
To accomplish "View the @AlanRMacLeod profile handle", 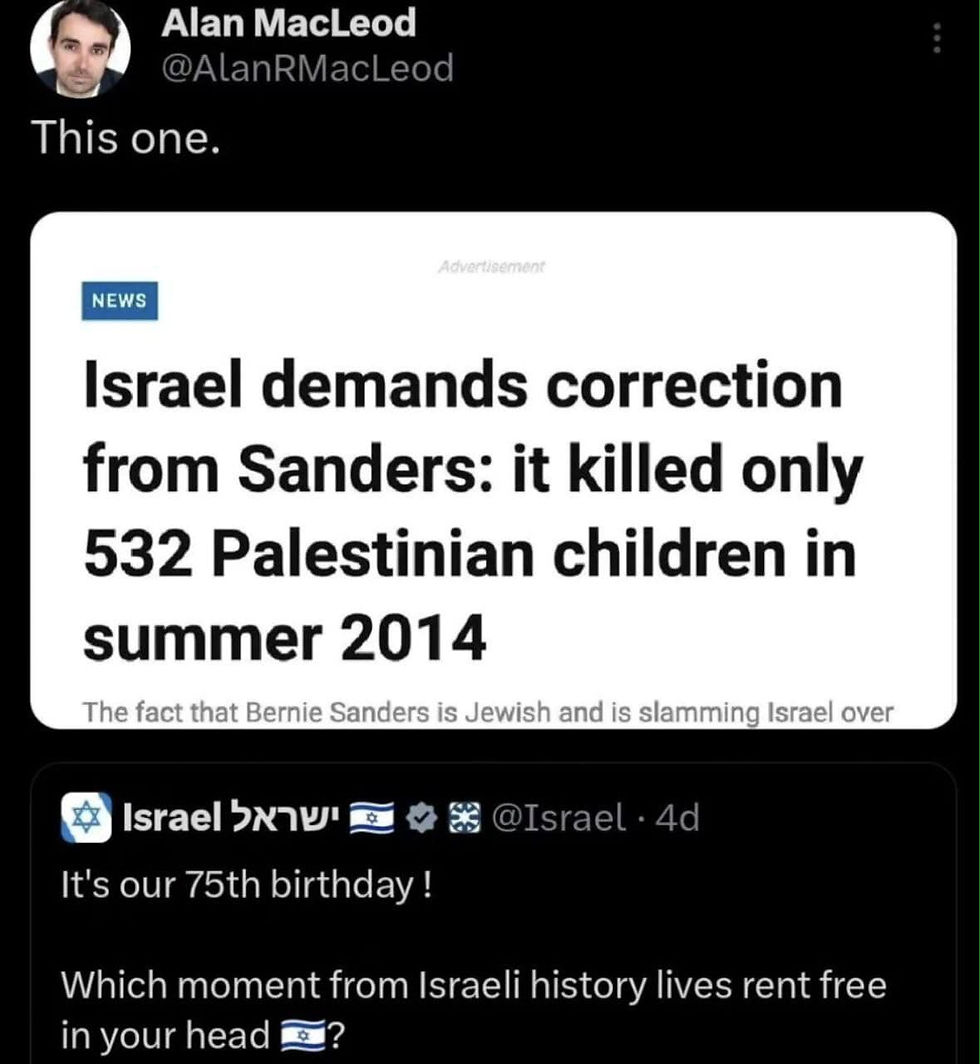I will 306,69.
